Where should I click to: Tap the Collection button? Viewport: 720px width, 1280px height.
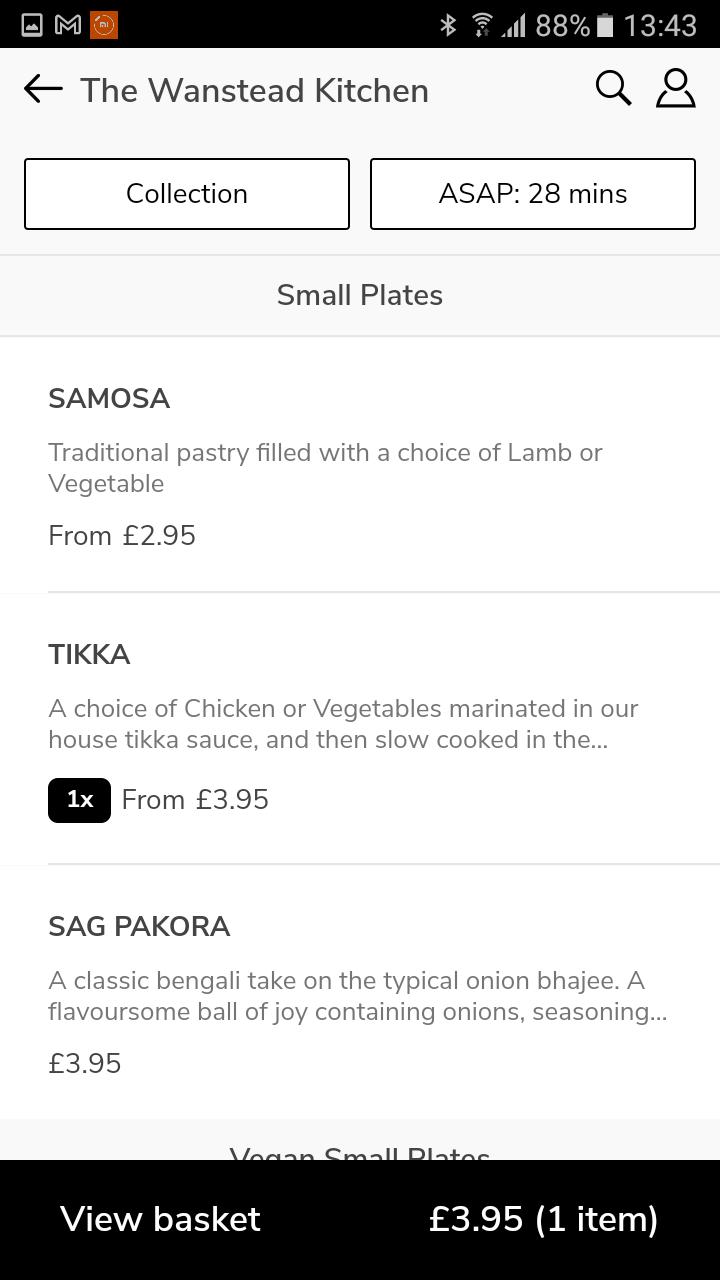pos(187,194)
